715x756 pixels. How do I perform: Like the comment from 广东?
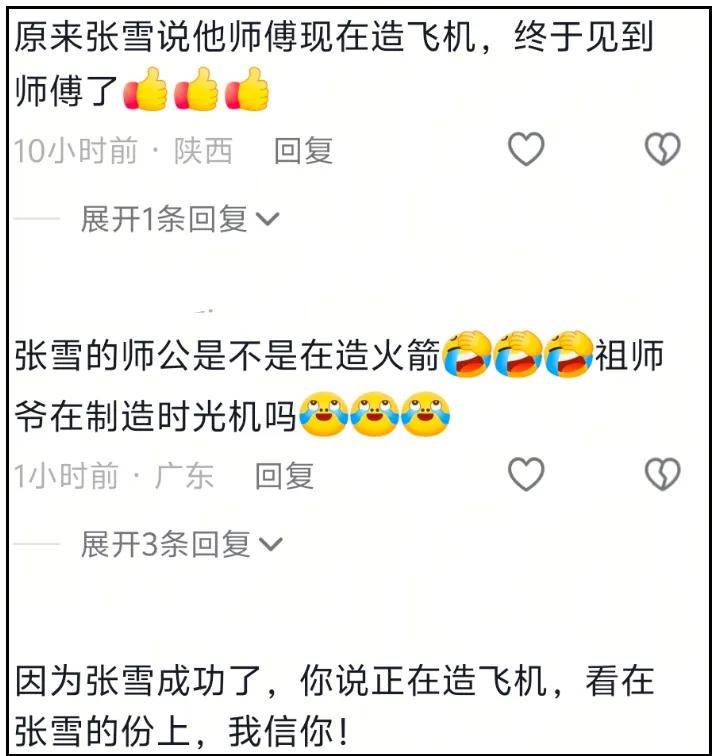(526, 475)
